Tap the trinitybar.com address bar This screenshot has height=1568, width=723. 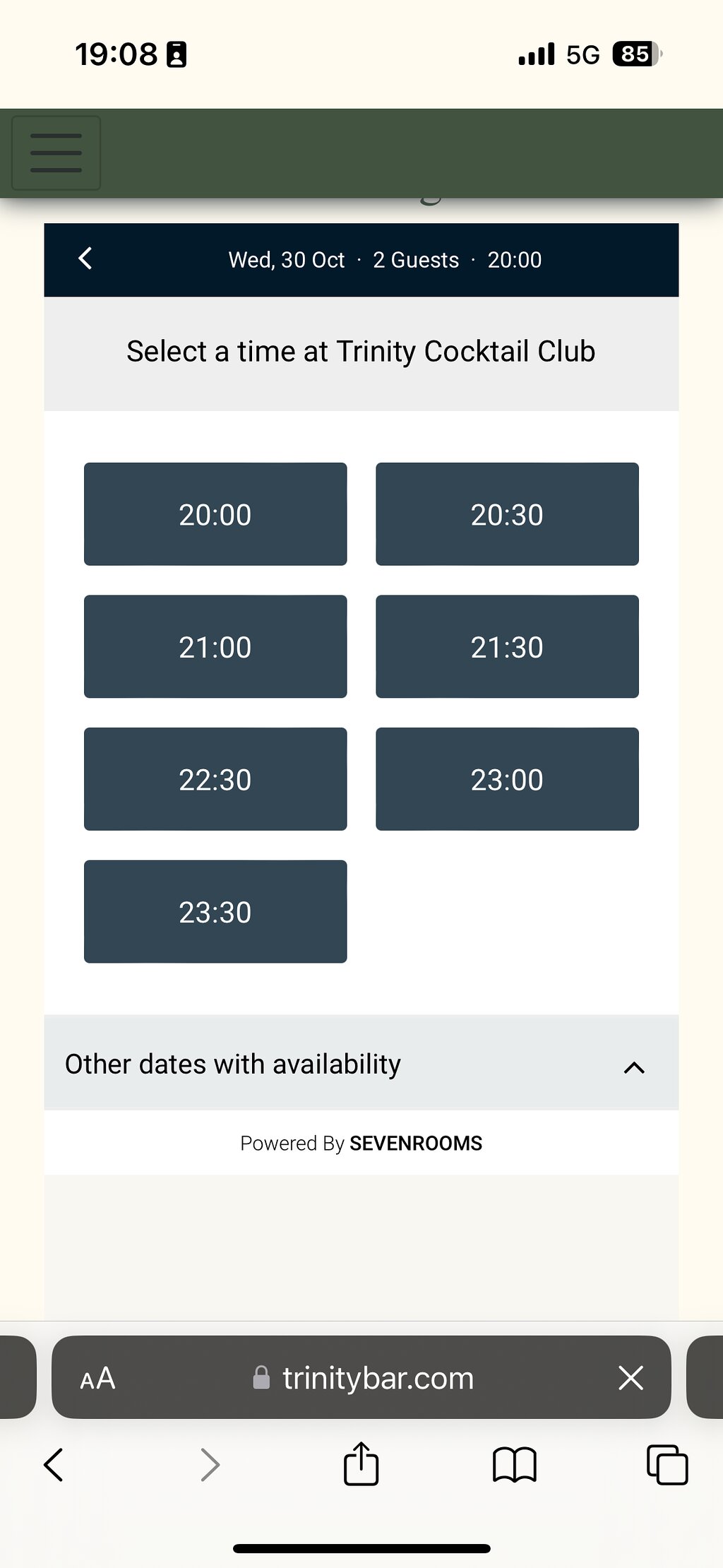tap(363, 1378)
